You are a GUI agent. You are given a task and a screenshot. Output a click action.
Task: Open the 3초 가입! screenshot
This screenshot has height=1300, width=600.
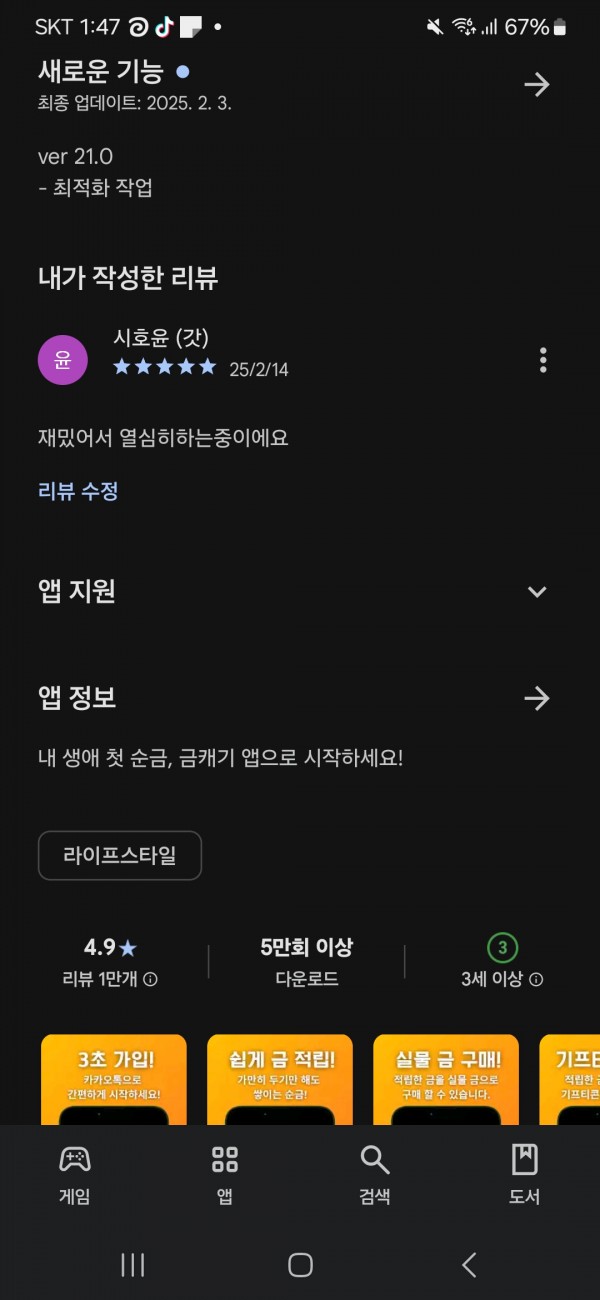[114, 1080]
